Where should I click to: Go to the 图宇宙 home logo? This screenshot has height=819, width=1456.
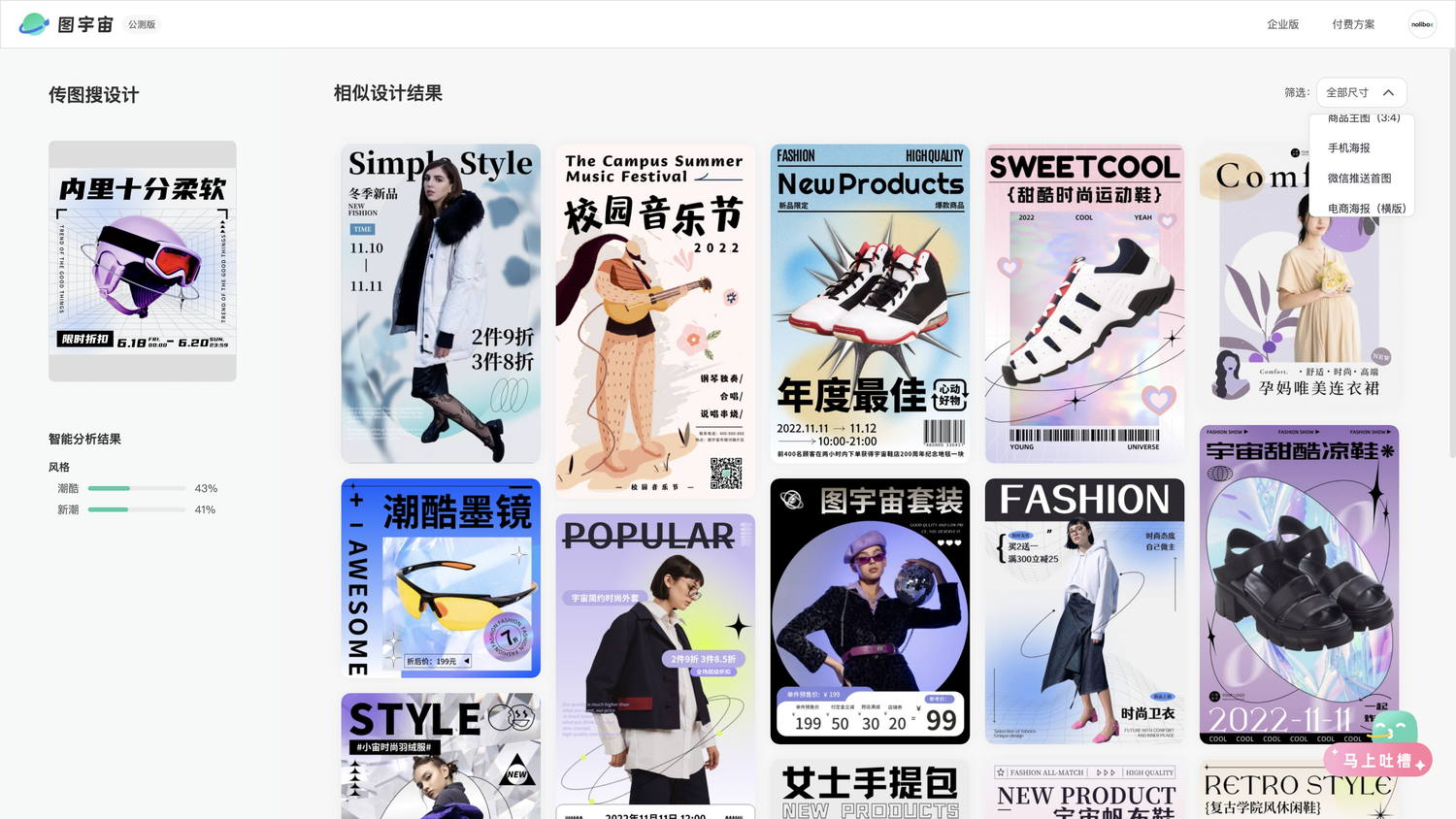pyautogui.click(x=66, y=24)
